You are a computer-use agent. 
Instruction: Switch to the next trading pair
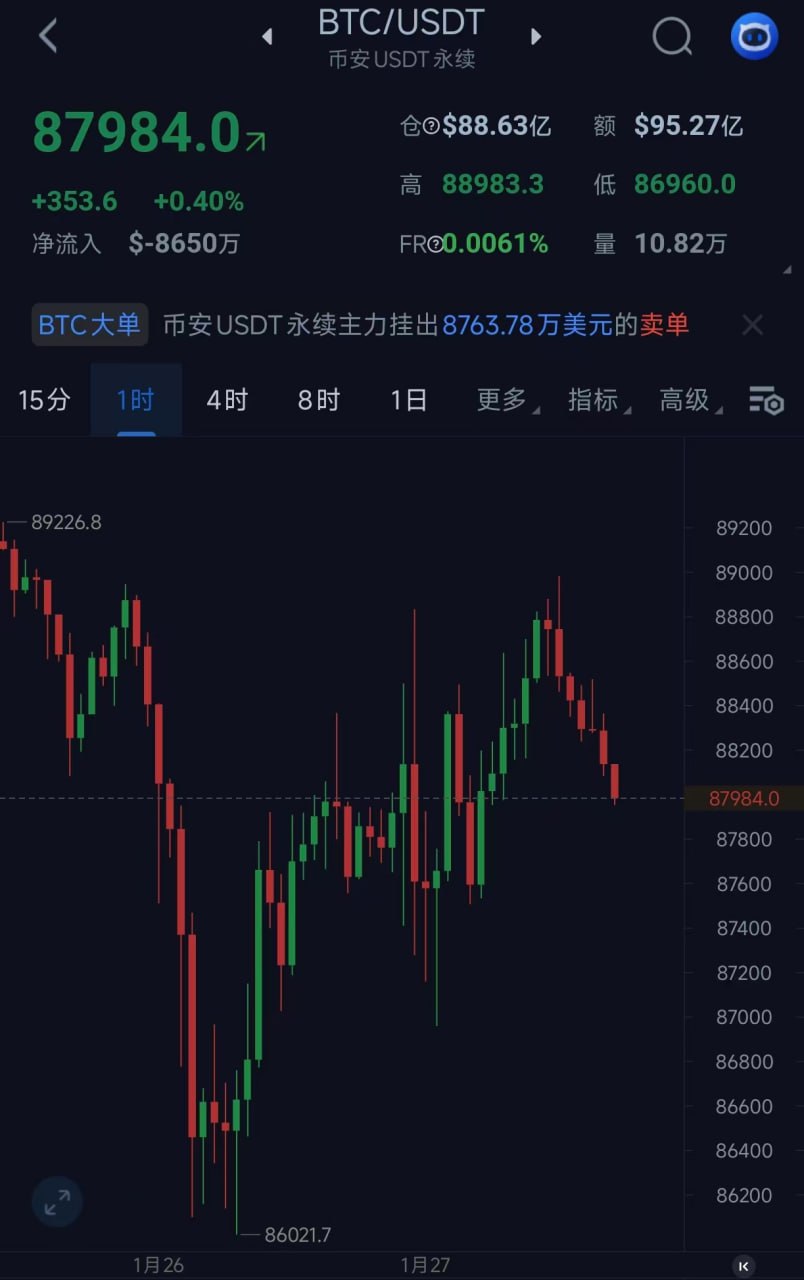tap(536, 37)
